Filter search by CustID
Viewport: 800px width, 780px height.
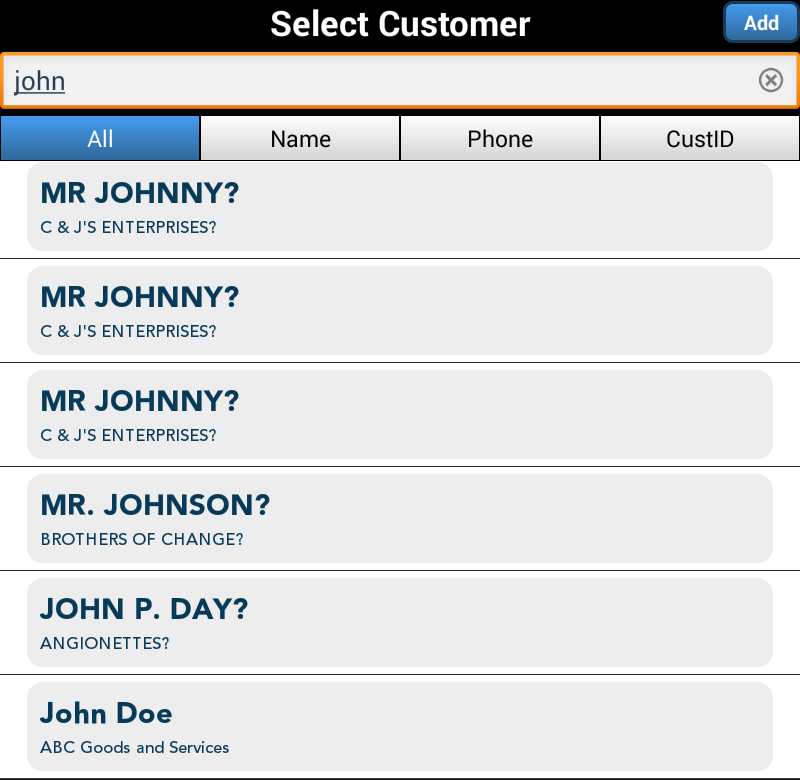tap(700, 139)
